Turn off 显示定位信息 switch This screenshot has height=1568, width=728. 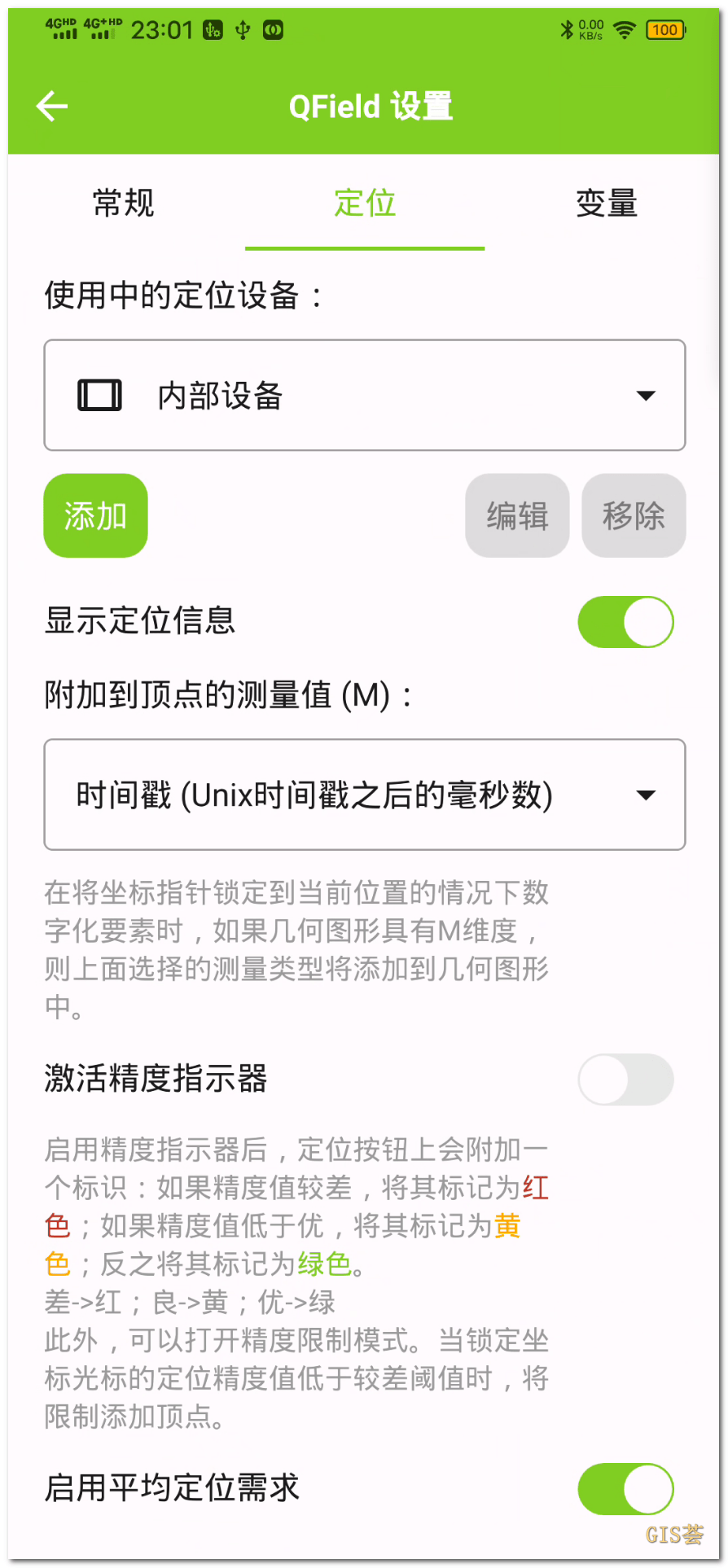[625, 622]
